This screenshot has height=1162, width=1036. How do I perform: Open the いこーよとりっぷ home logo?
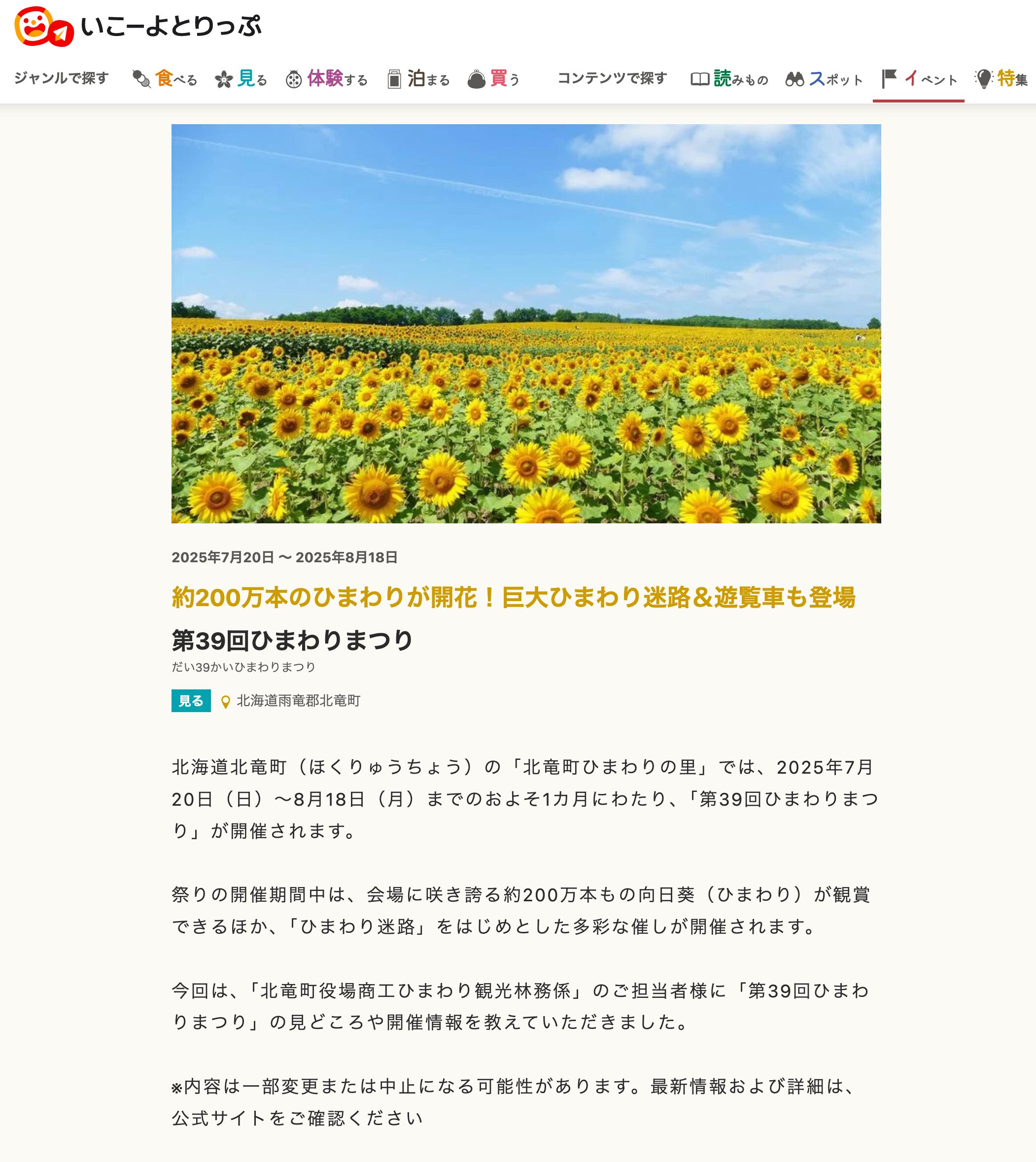click(138, 26)
